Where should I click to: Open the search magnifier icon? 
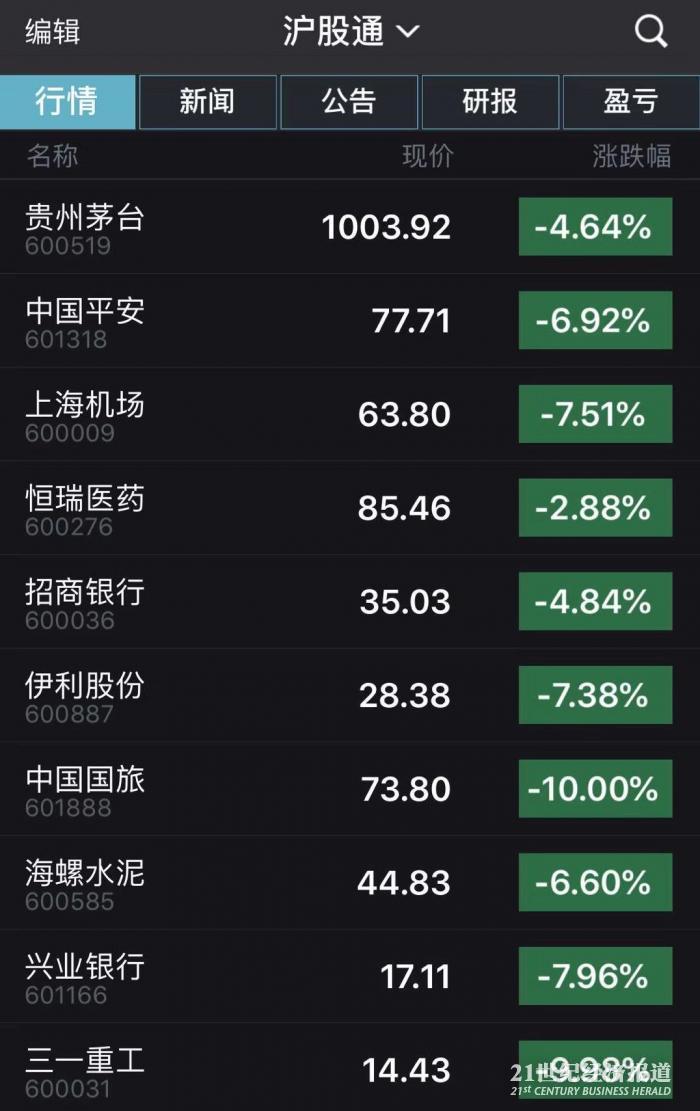[650, 32]
